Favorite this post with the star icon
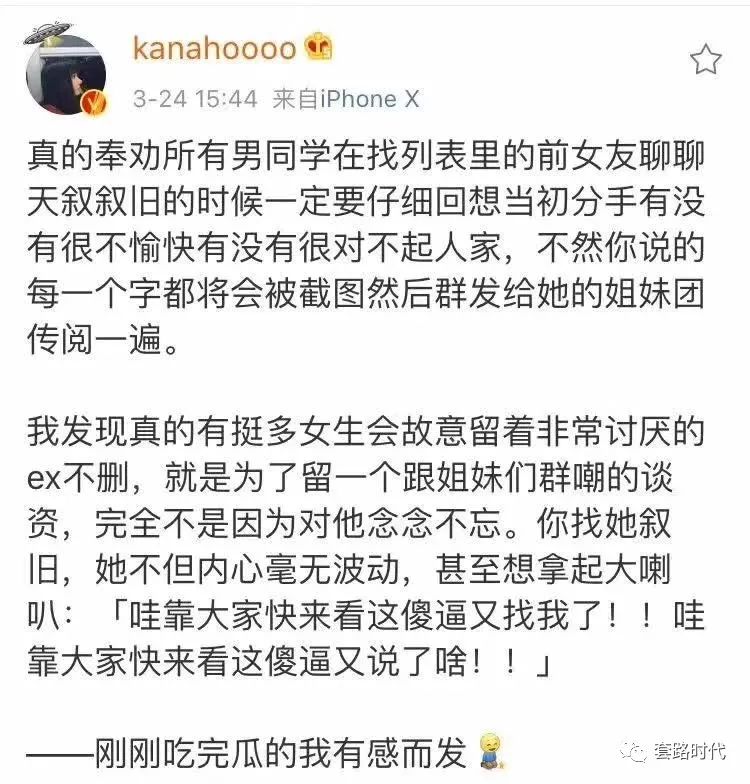750x784 pixels. (x=705, y=59)
